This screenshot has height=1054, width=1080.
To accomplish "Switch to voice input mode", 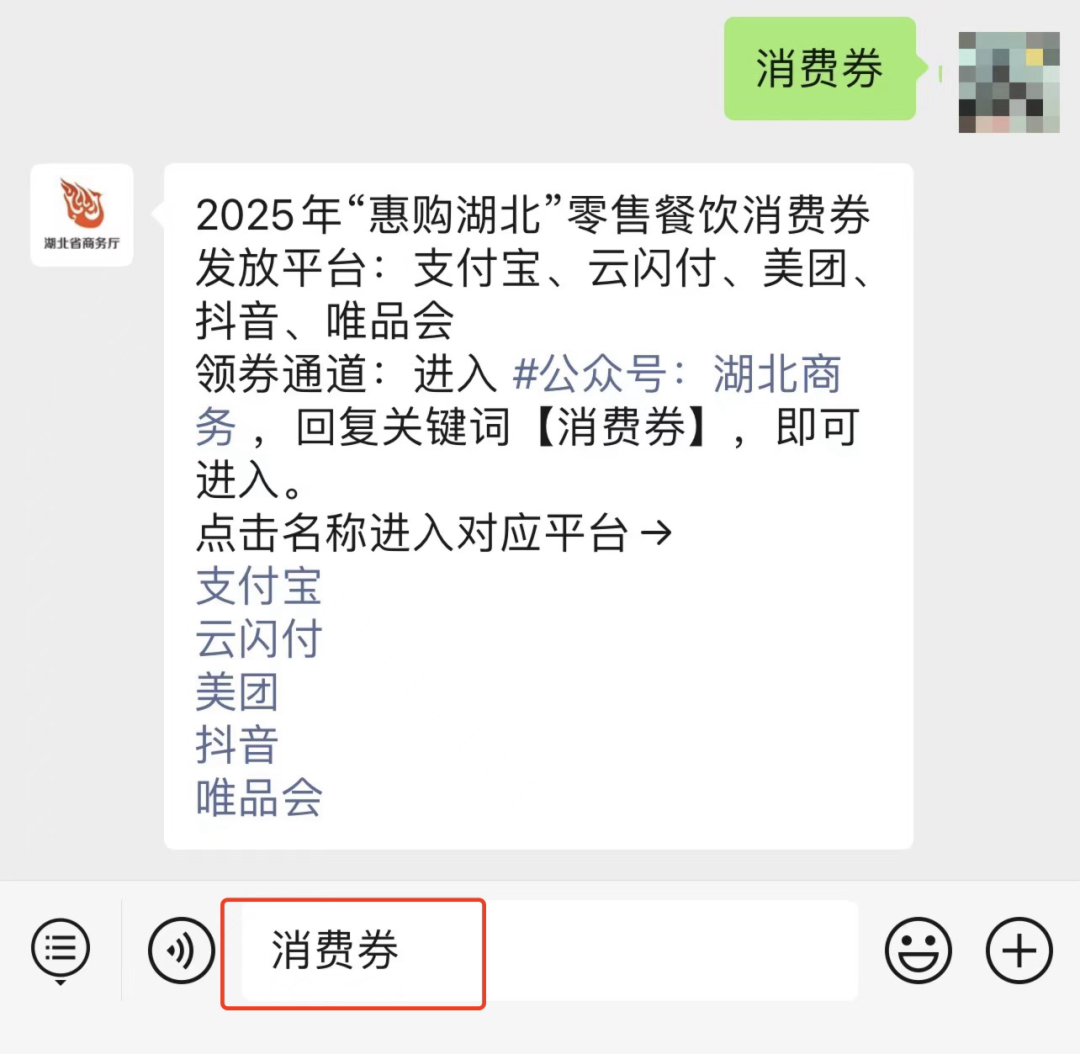I will (x=181, y=950).
